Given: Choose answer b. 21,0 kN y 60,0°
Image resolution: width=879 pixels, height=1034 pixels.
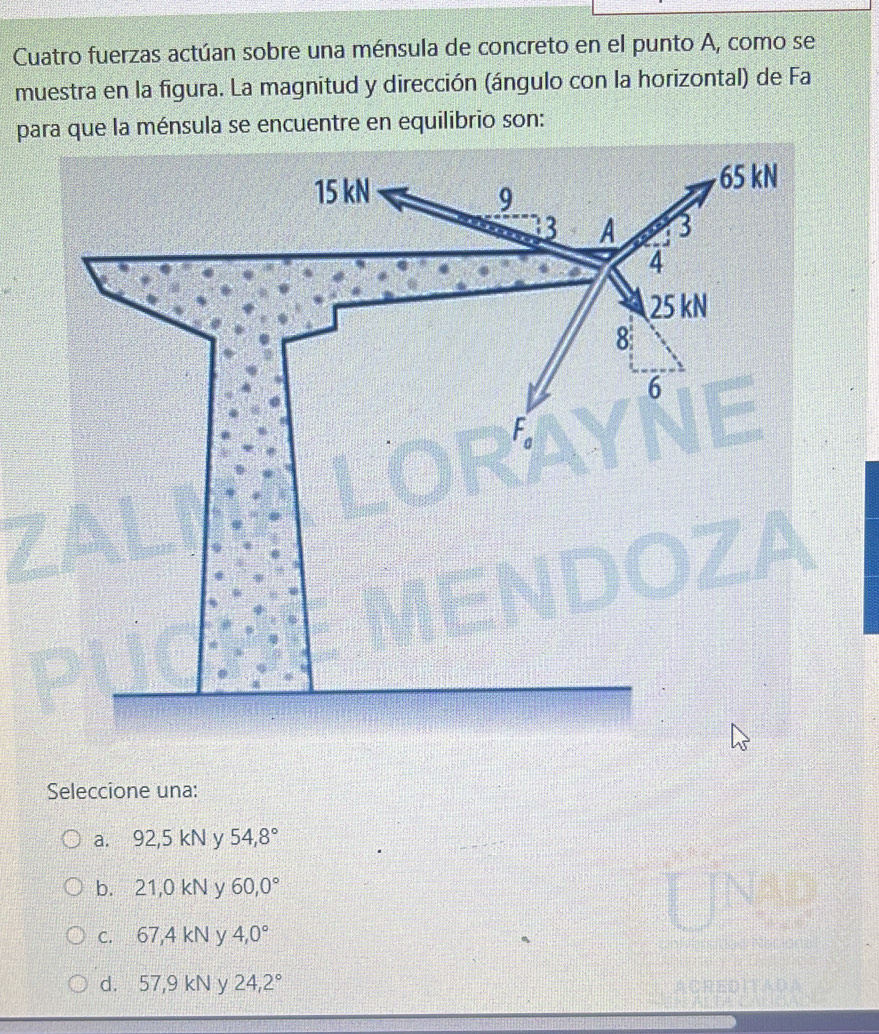Looking at the screenshot, I should click(x=74, y=888).
